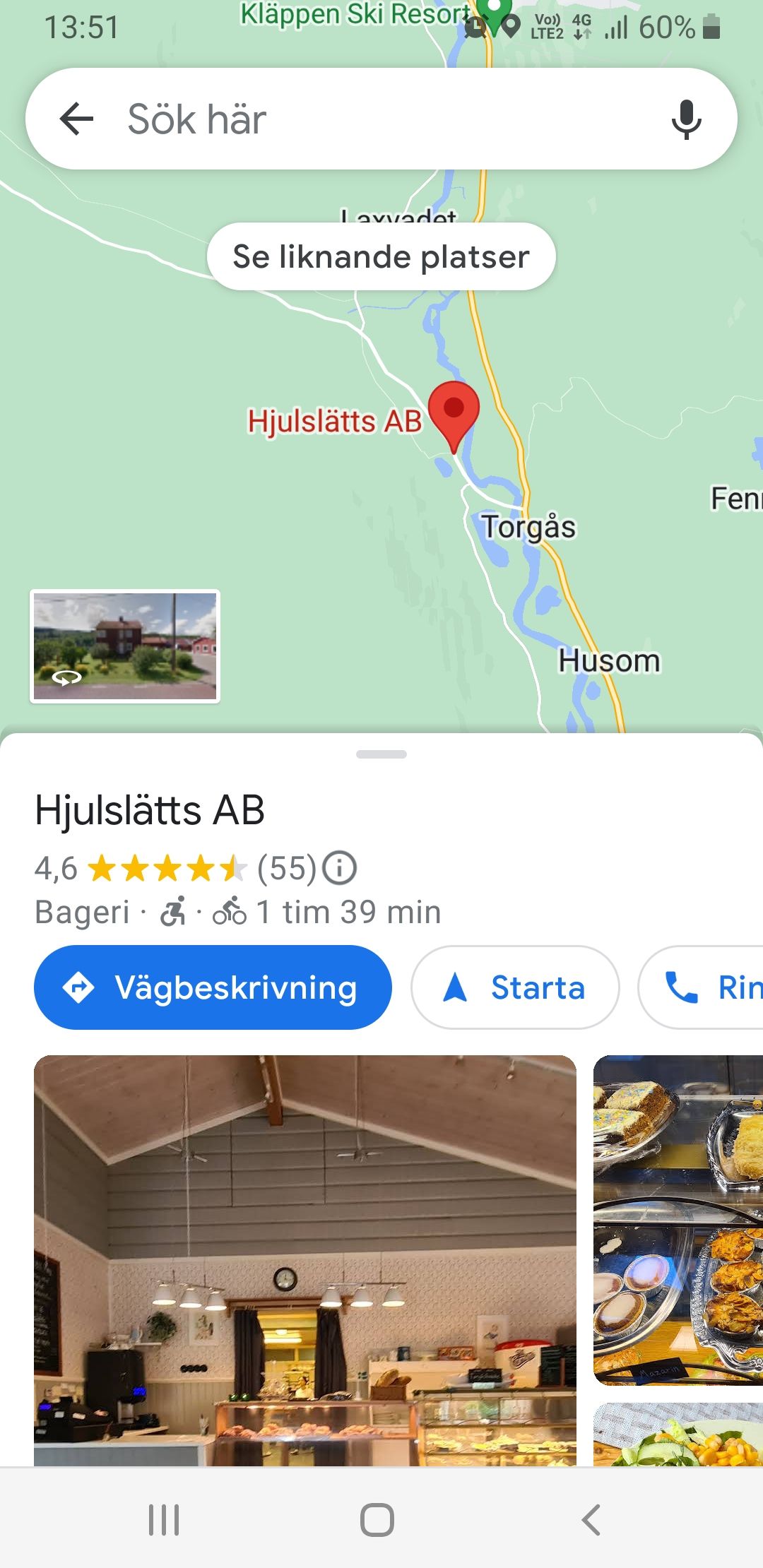This screenshot has width=763, height=1568.
Task: Open the Street View thumbnail
Action: 125,646
